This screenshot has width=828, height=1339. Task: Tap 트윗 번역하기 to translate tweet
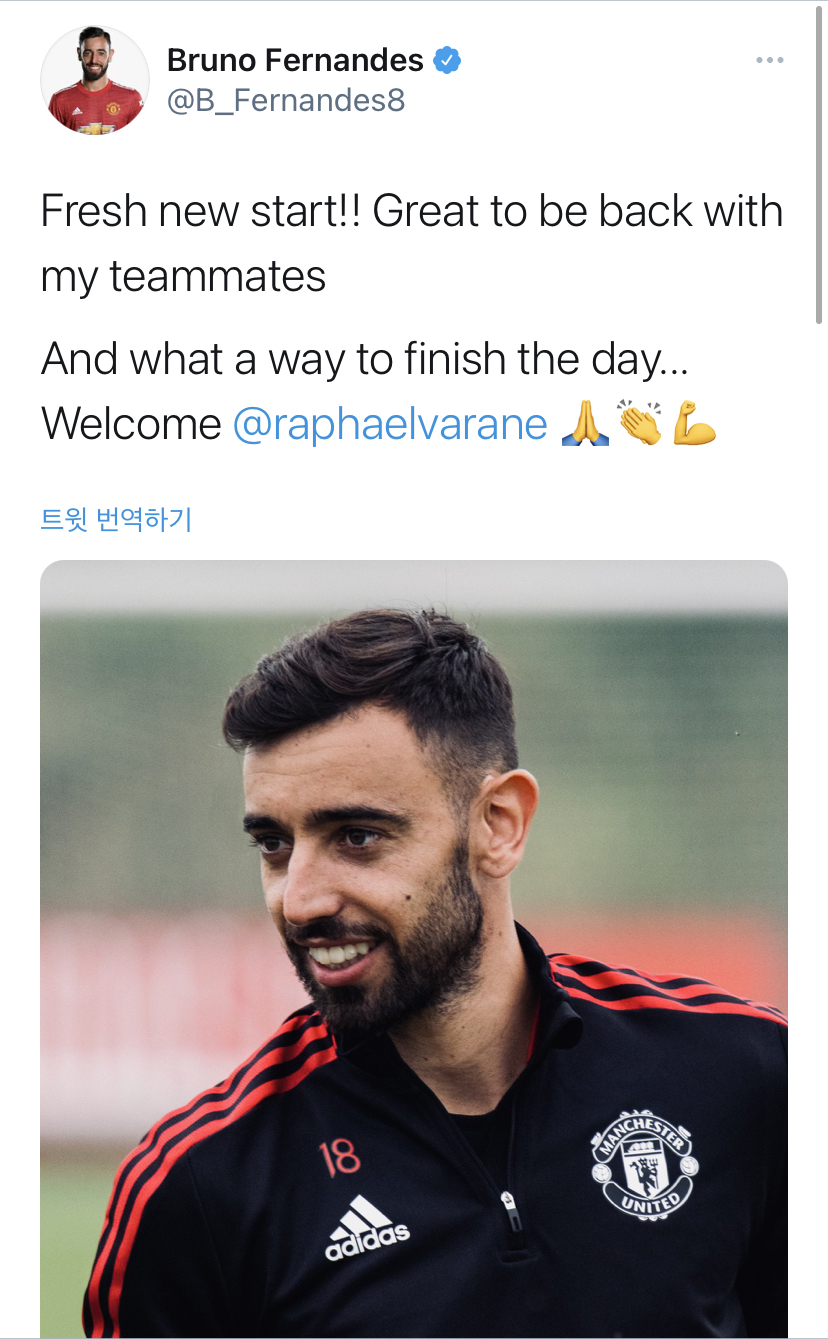pos(116,520)
